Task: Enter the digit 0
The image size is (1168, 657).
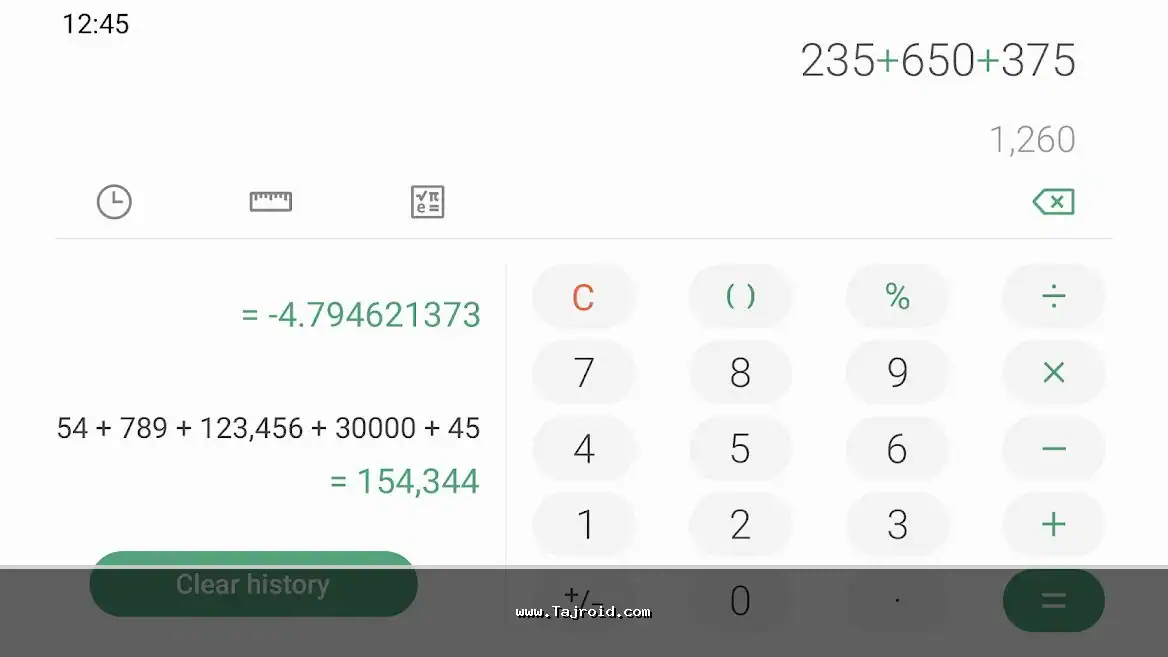Action: tap(740, 601)
